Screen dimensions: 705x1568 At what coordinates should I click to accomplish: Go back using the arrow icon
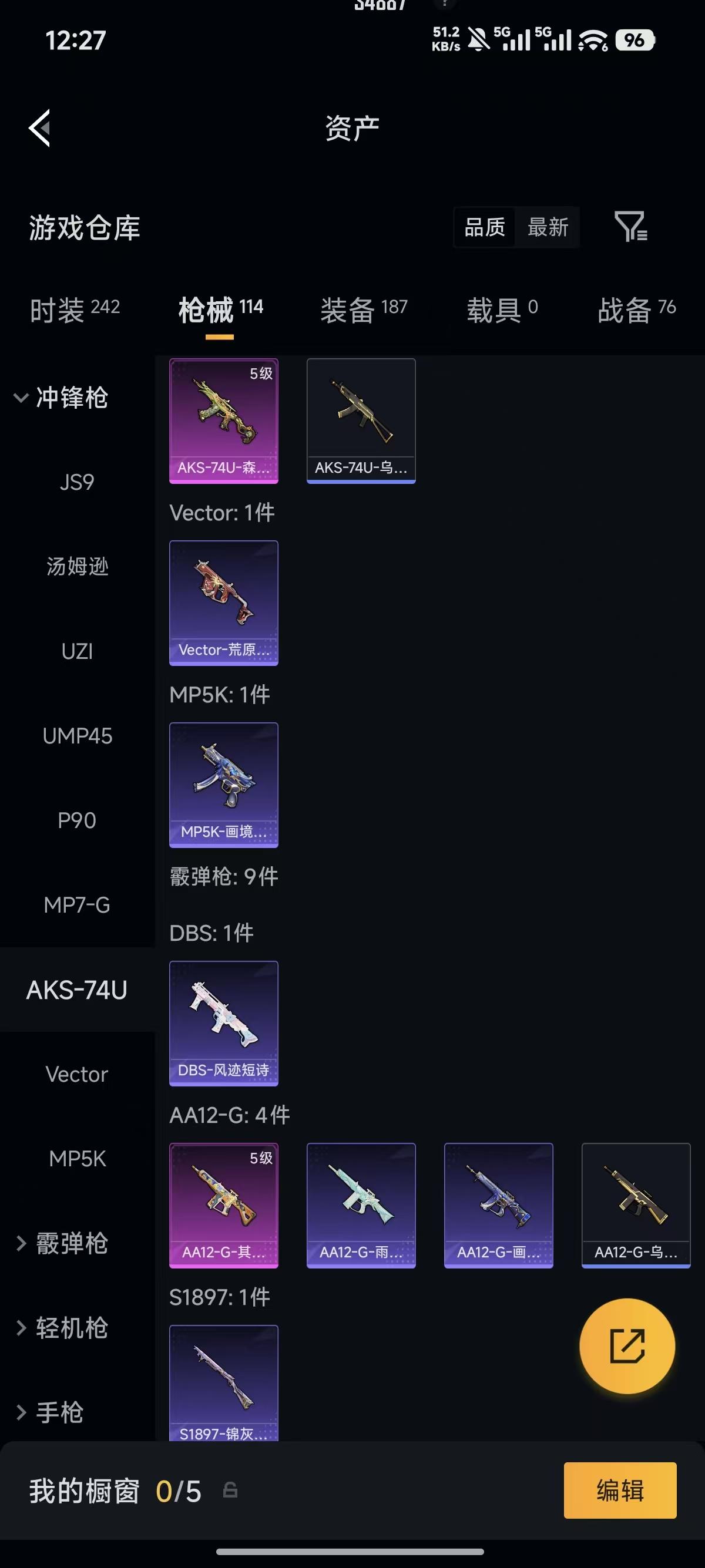coord(39,128)
